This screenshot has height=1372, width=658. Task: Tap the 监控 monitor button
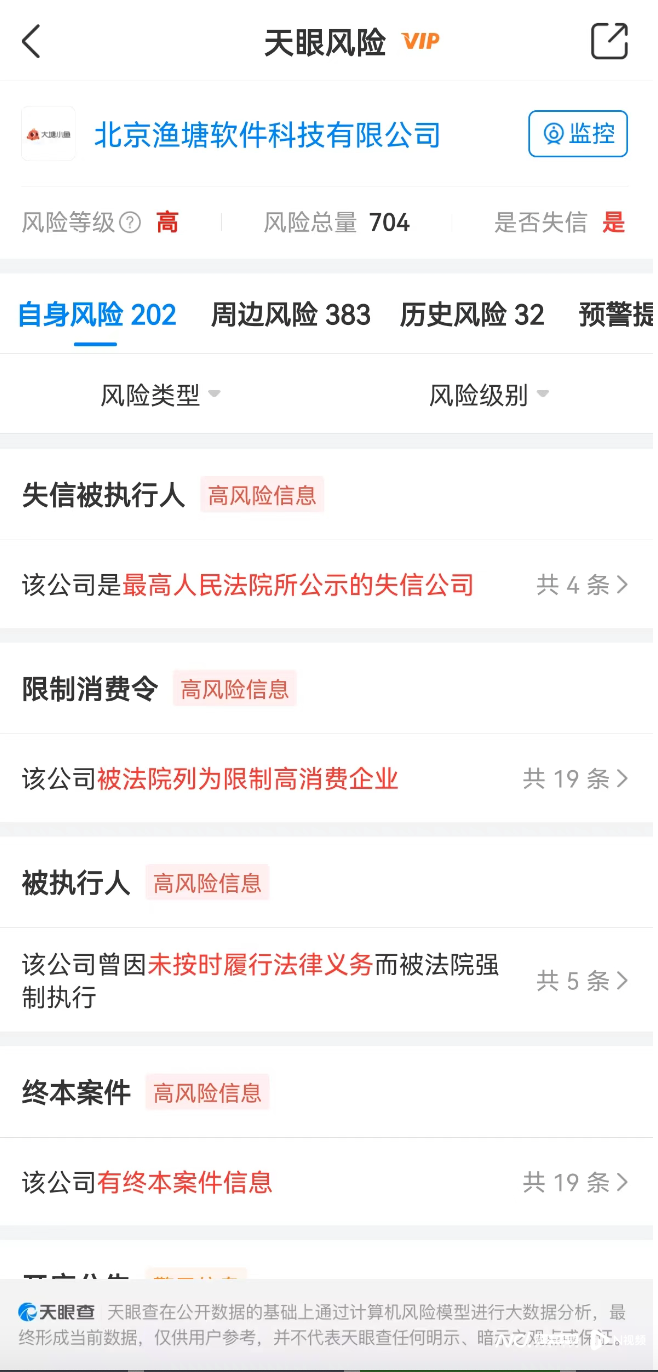[578, 134]
